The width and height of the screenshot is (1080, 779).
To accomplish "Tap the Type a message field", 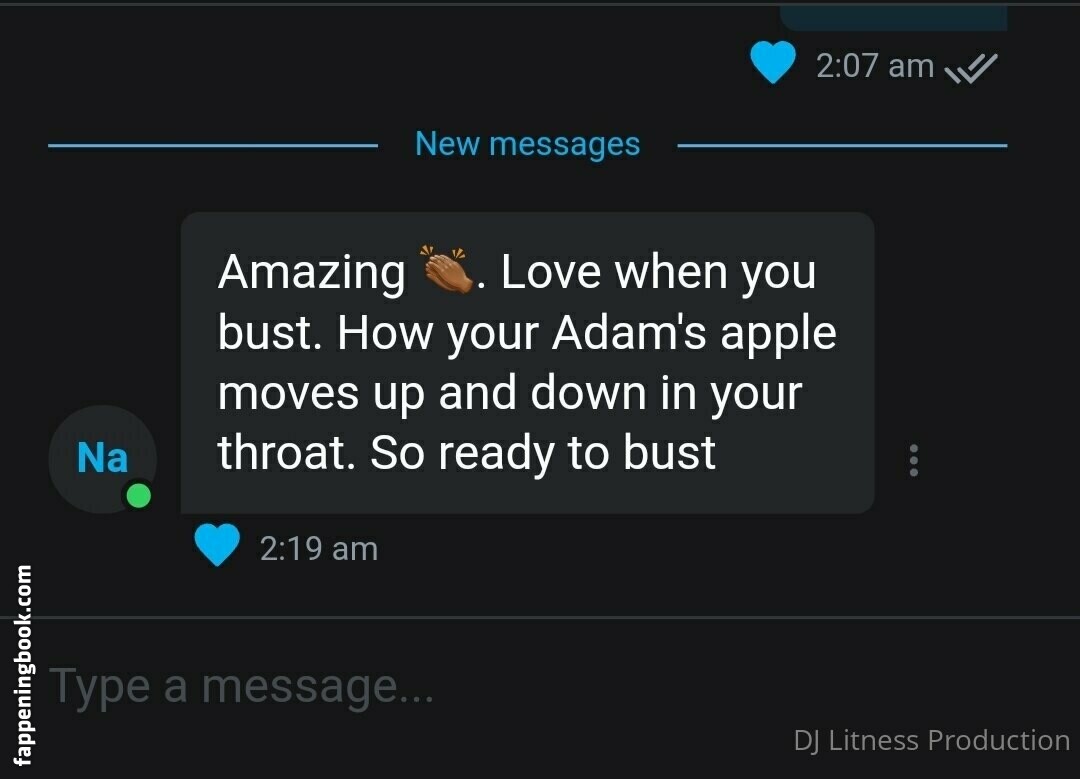I will click(x=400, y=686).
